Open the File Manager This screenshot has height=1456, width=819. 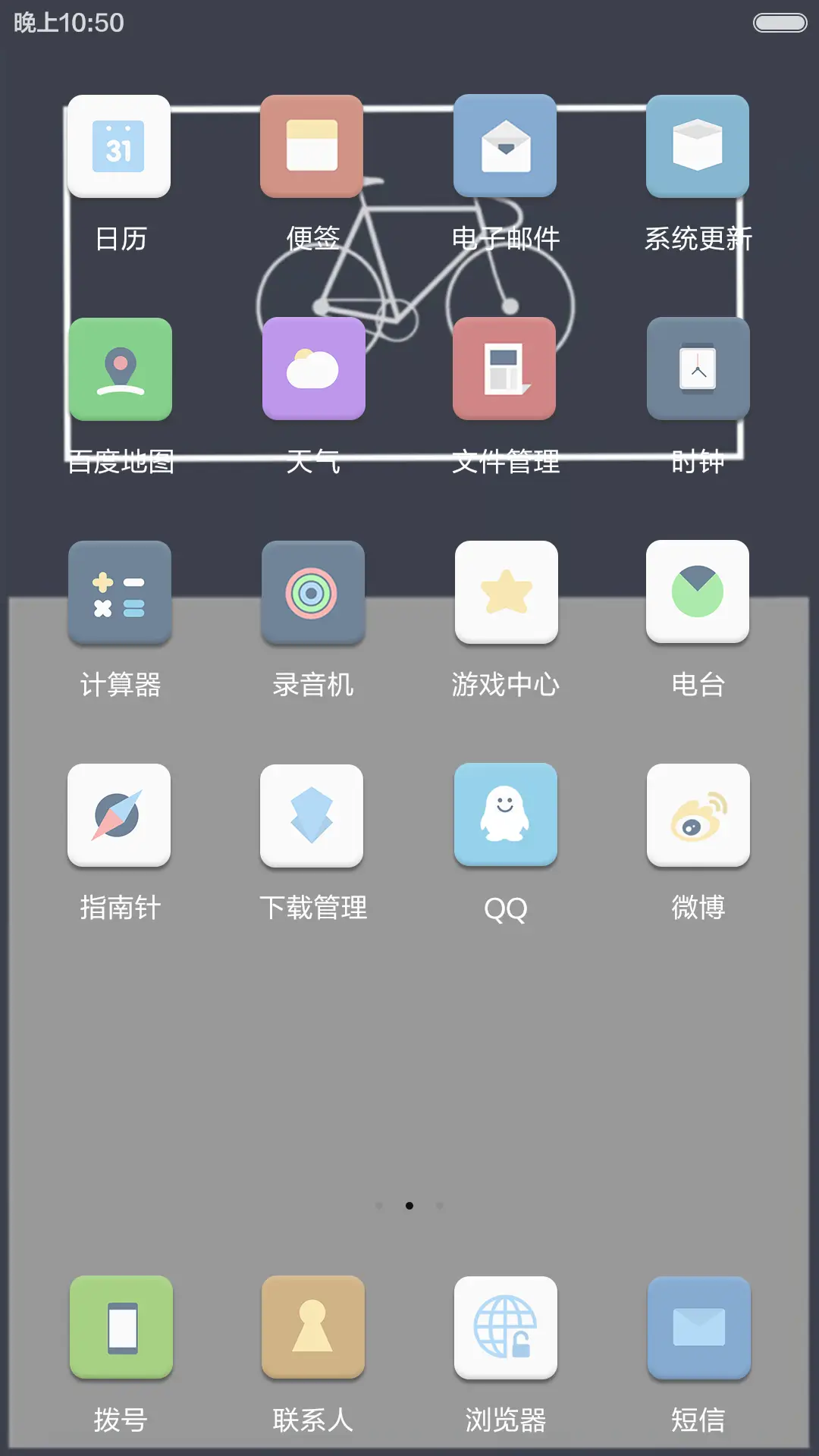505,369
